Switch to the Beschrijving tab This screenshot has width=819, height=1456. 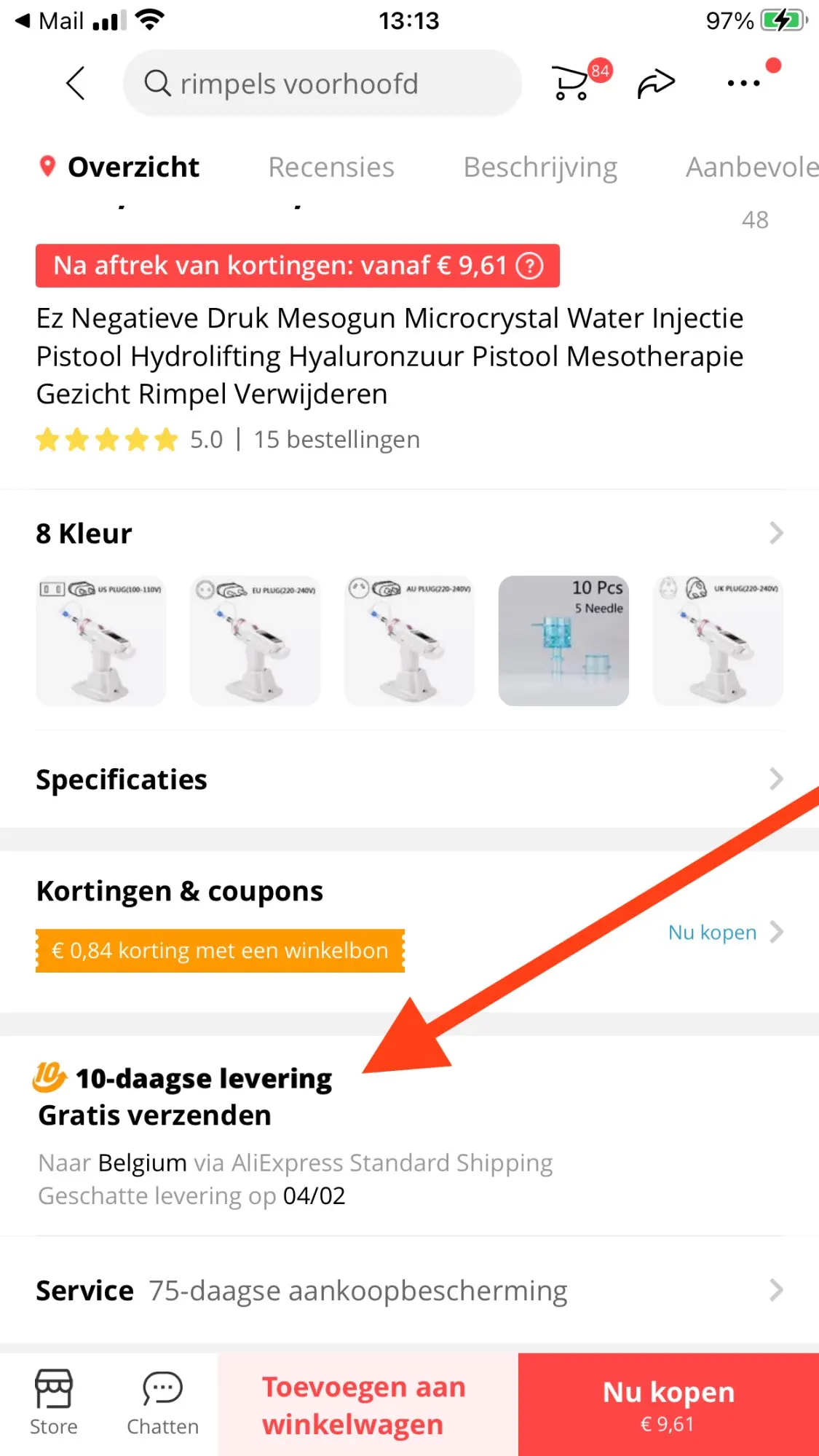(540, 167)
